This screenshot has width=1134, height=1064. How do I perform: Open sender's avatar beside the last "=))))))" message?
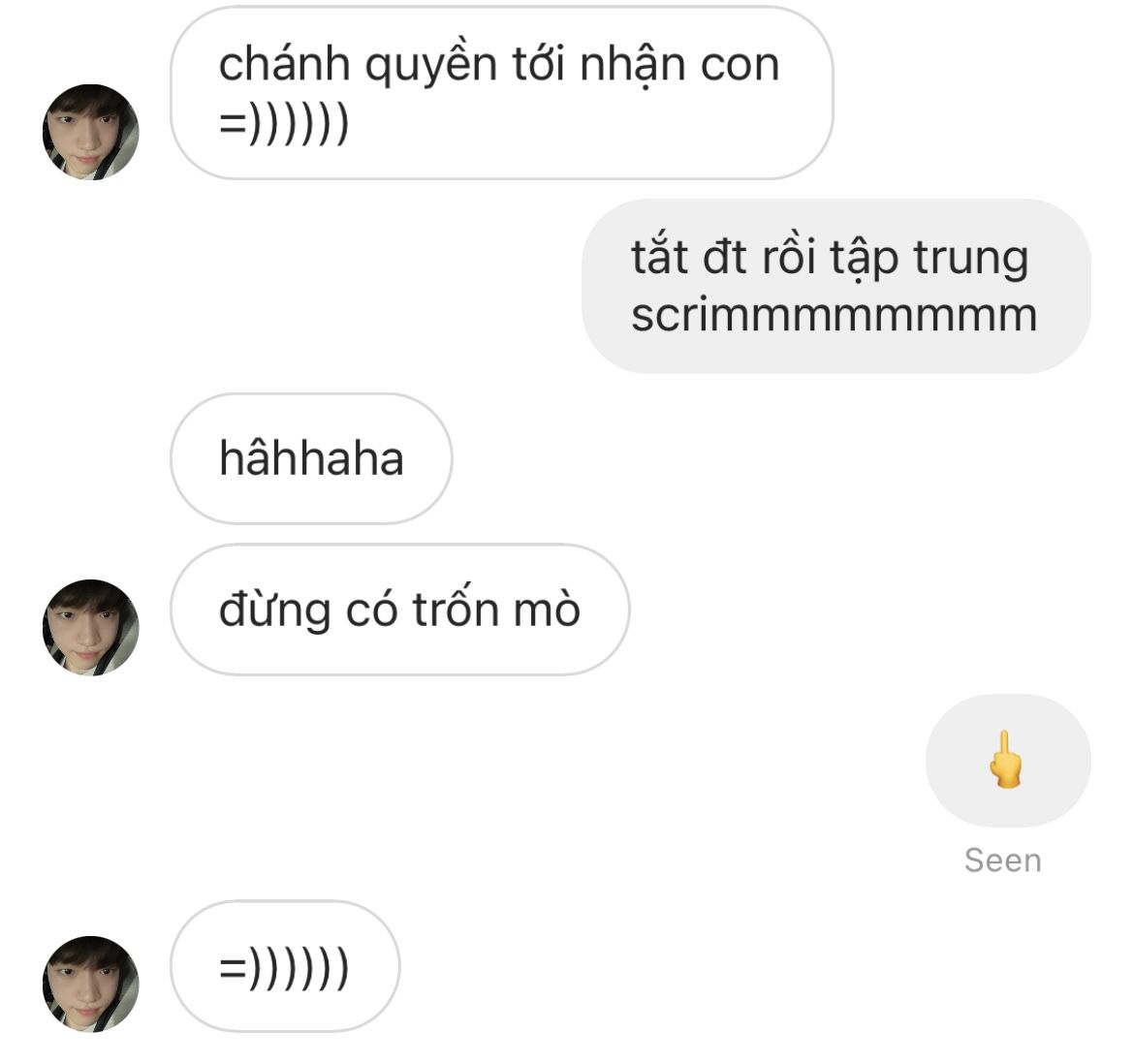click(x=90, y=985)
